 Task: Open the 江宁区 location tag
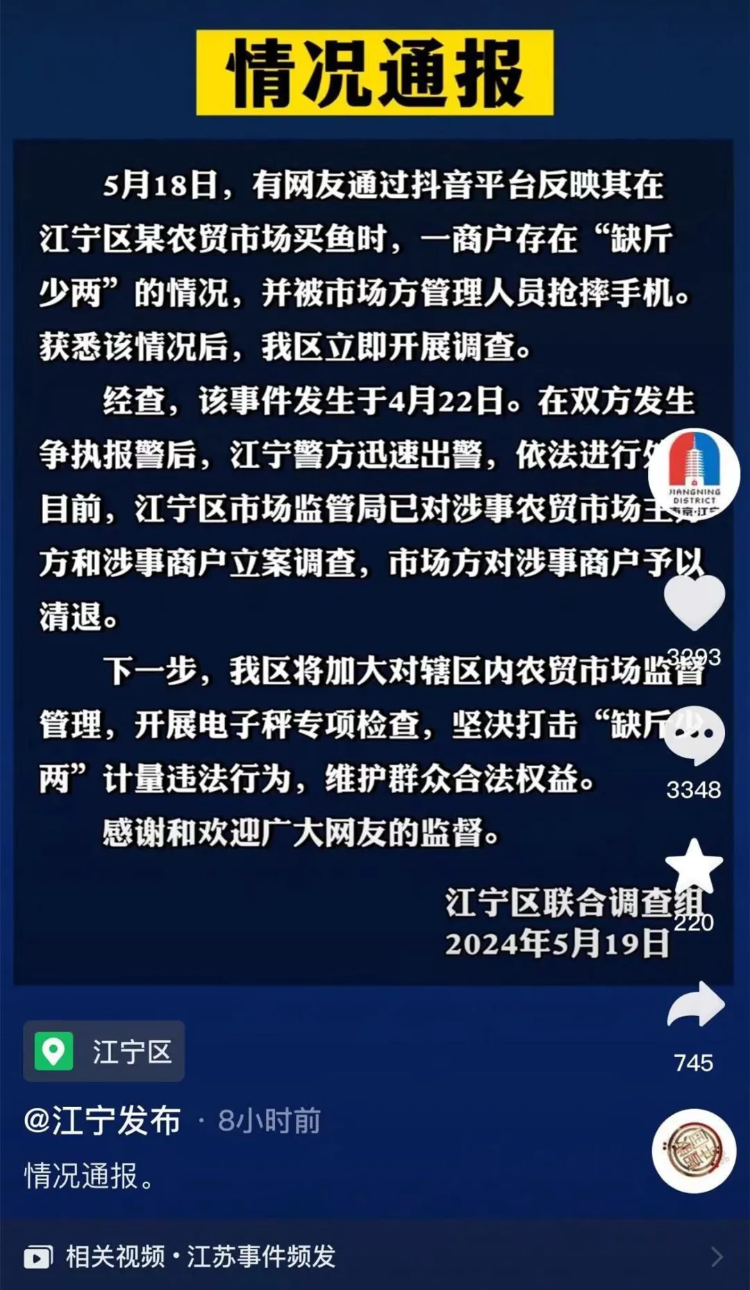pyautogui.click(x=104, y=1051)
